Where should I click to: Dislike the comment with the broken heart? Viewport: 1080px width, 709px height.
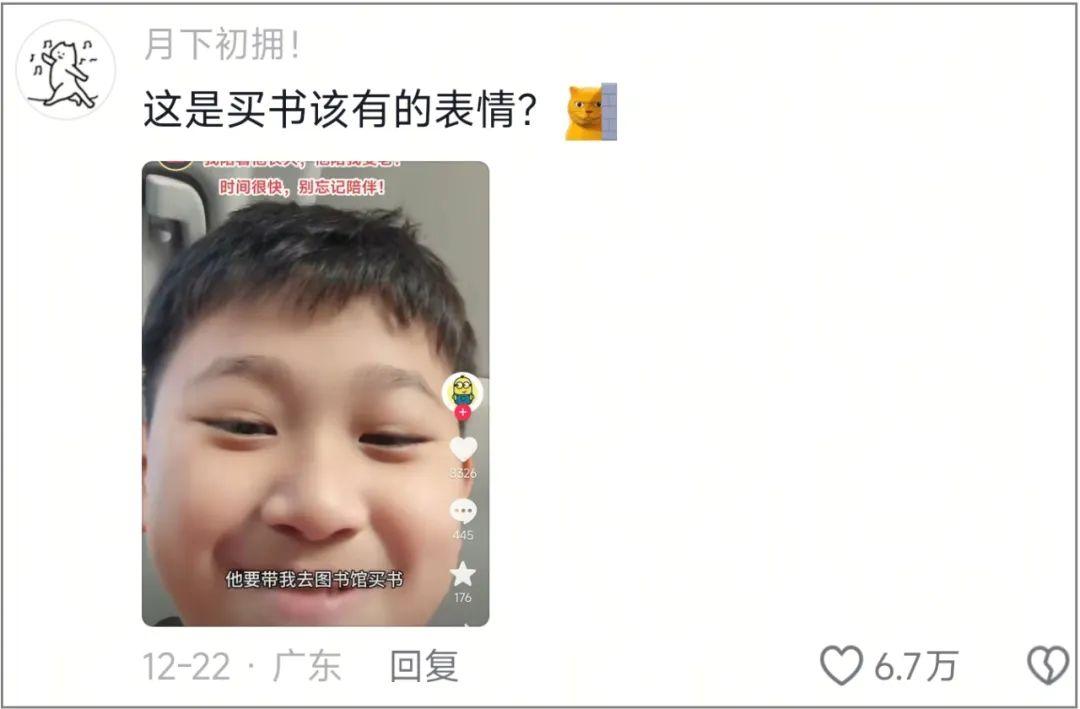coord(1047,665)
